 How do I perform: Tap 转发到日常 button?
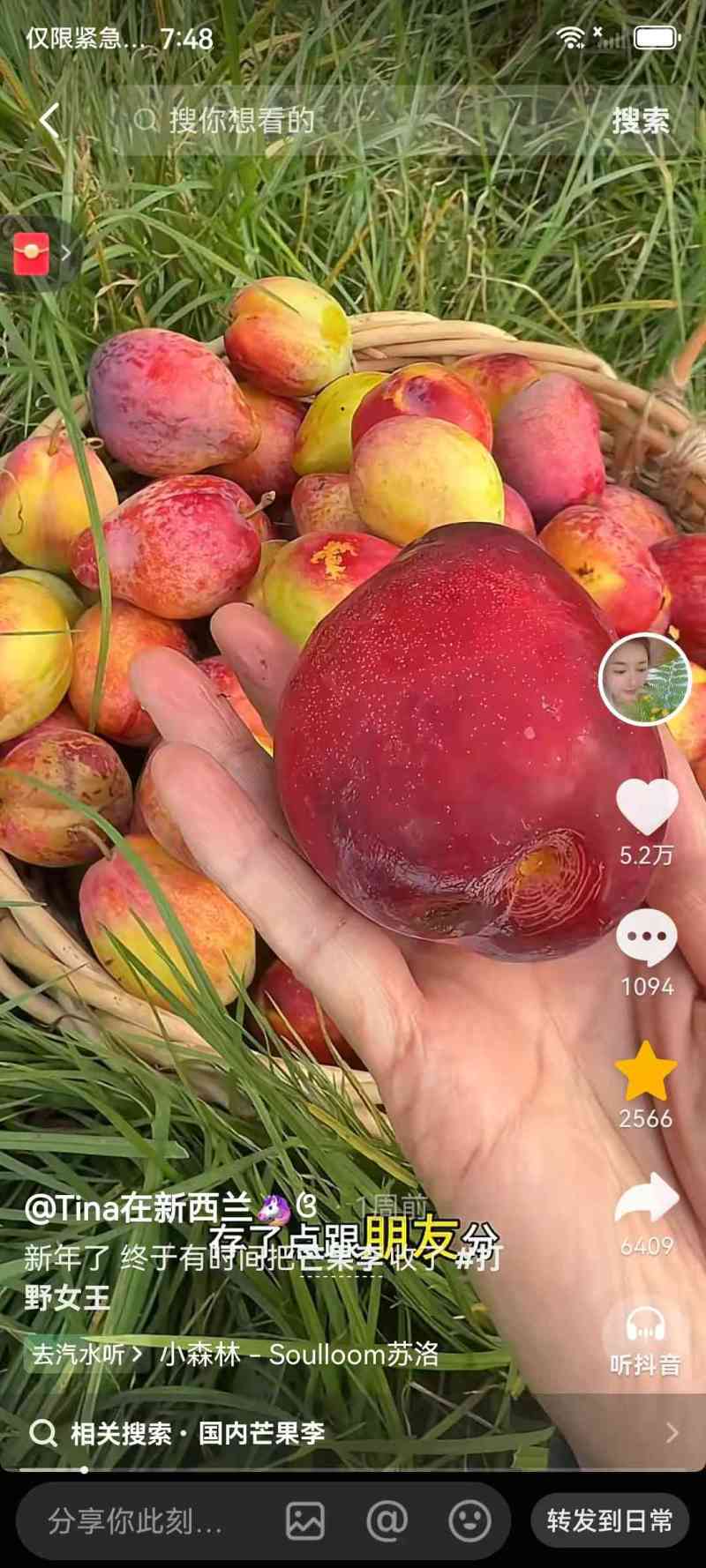point(609,1521)
